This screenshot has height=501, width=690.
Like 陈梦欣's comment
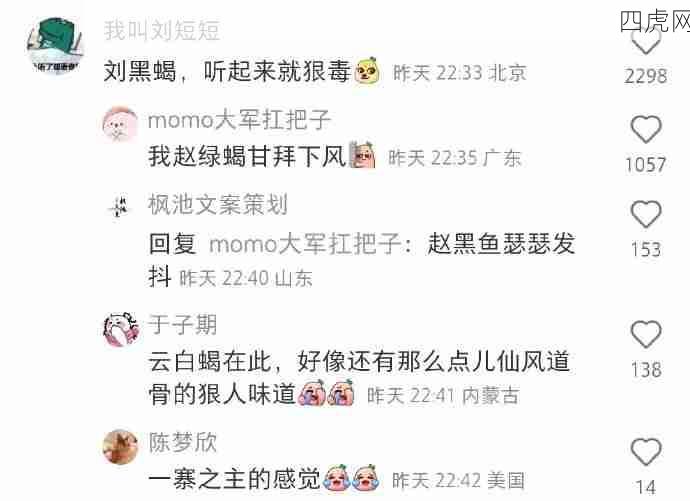coord(646,451)
